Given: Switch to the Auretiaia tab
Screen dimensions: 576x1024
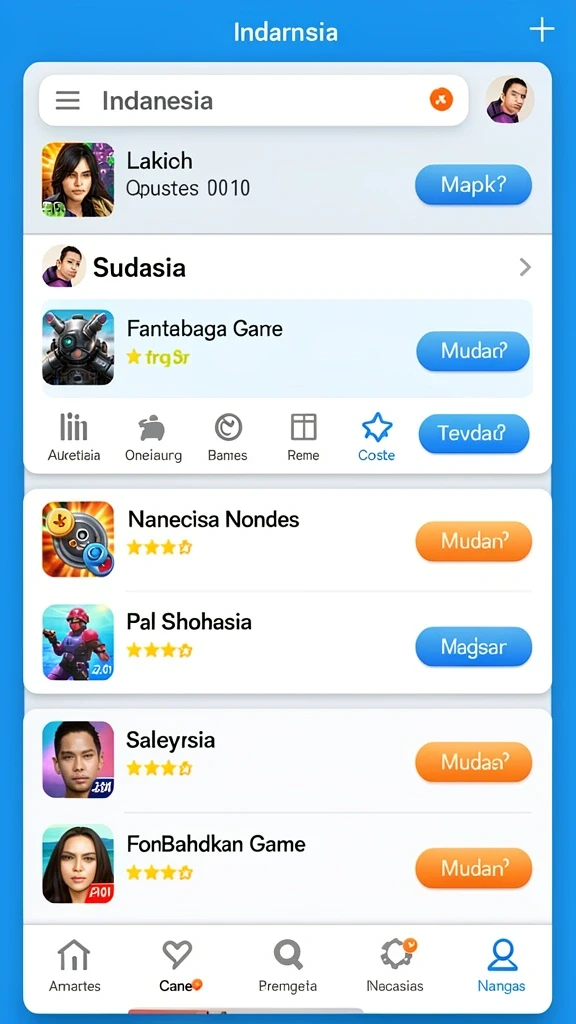Looking at the screenshot, I should click(74, 437).
